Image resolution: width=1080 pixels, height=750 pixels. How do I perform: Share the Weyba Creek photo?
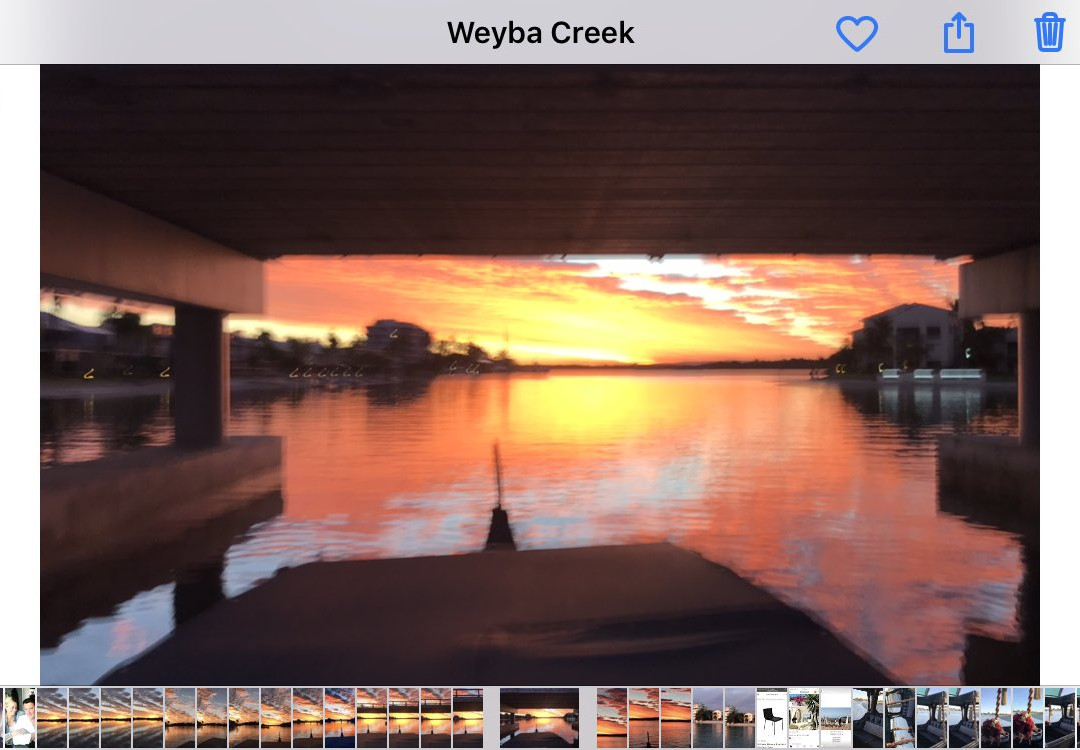click(x=958, y=33)
